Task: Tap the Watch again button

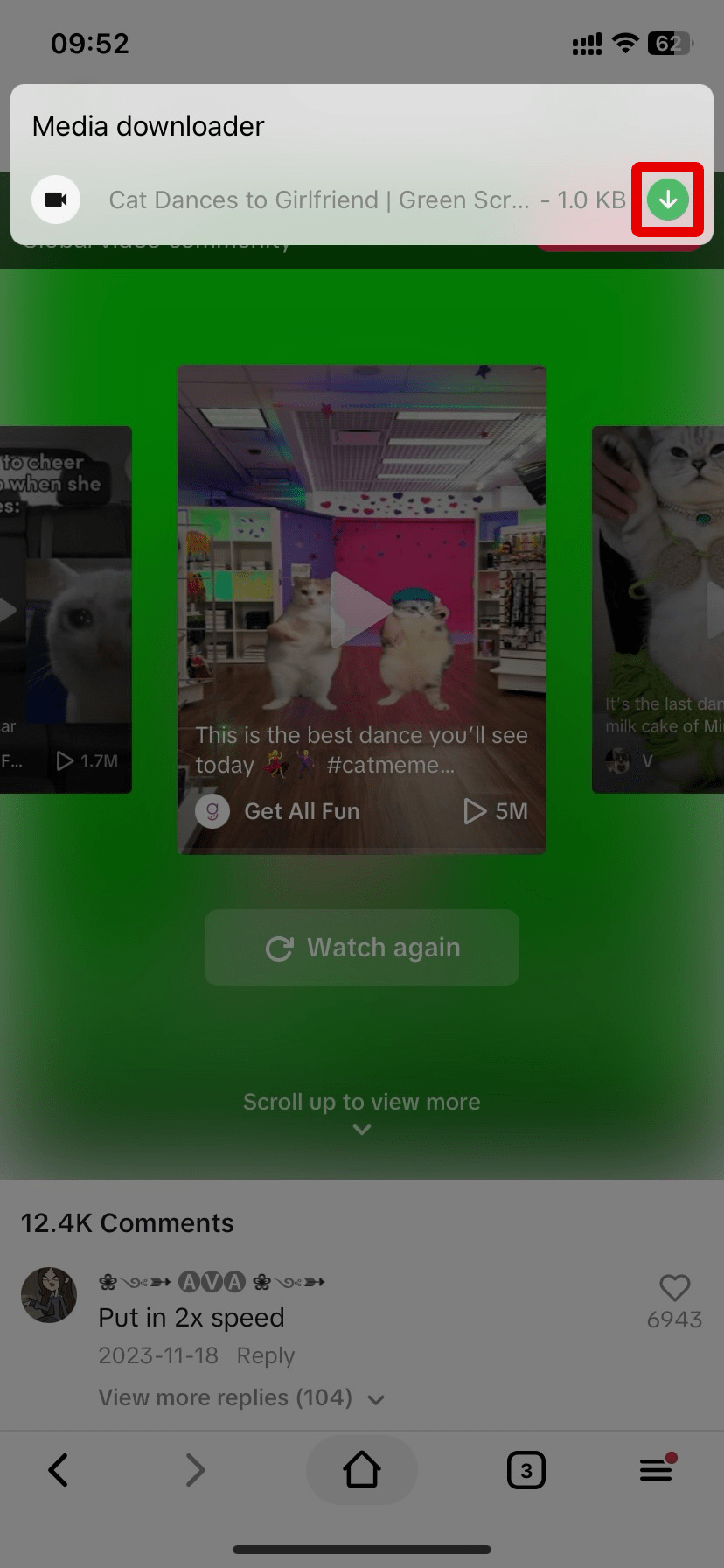Action: pyautogui.click(x=361, y=948)
